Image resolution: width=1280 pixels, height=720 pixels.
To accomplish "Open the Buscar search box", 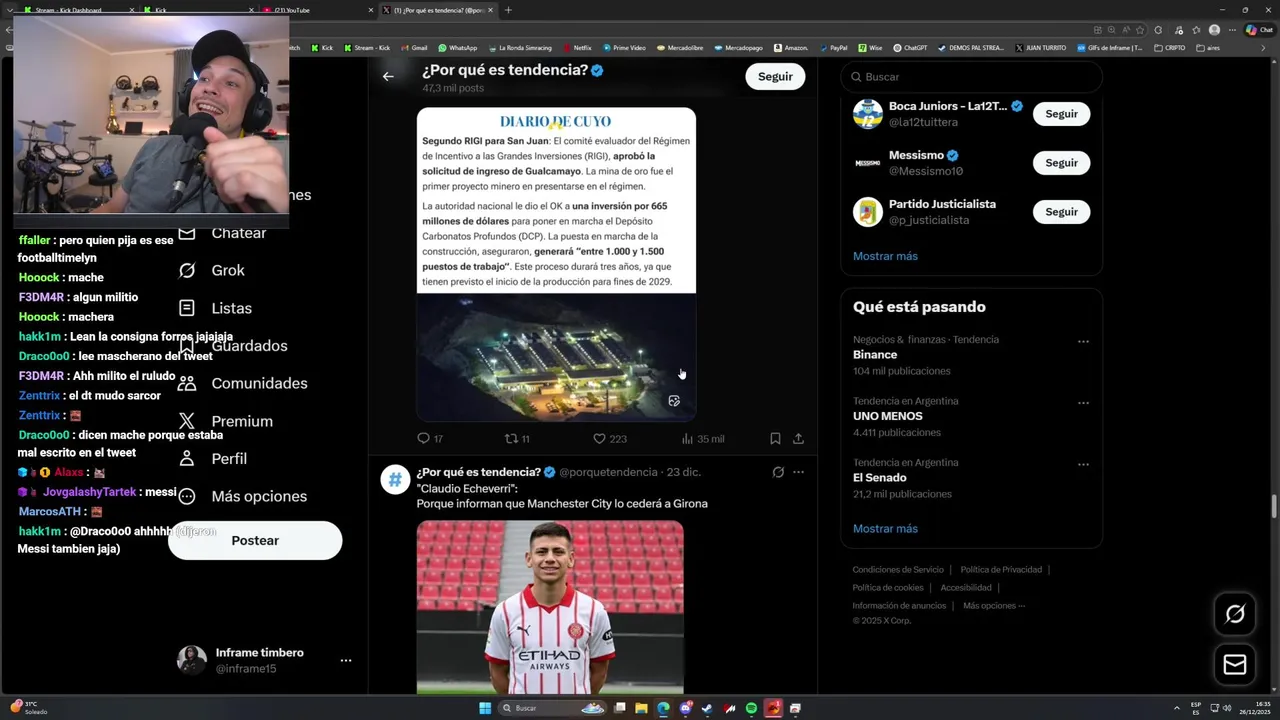I will pyautogui.click(x=970, y=77).
